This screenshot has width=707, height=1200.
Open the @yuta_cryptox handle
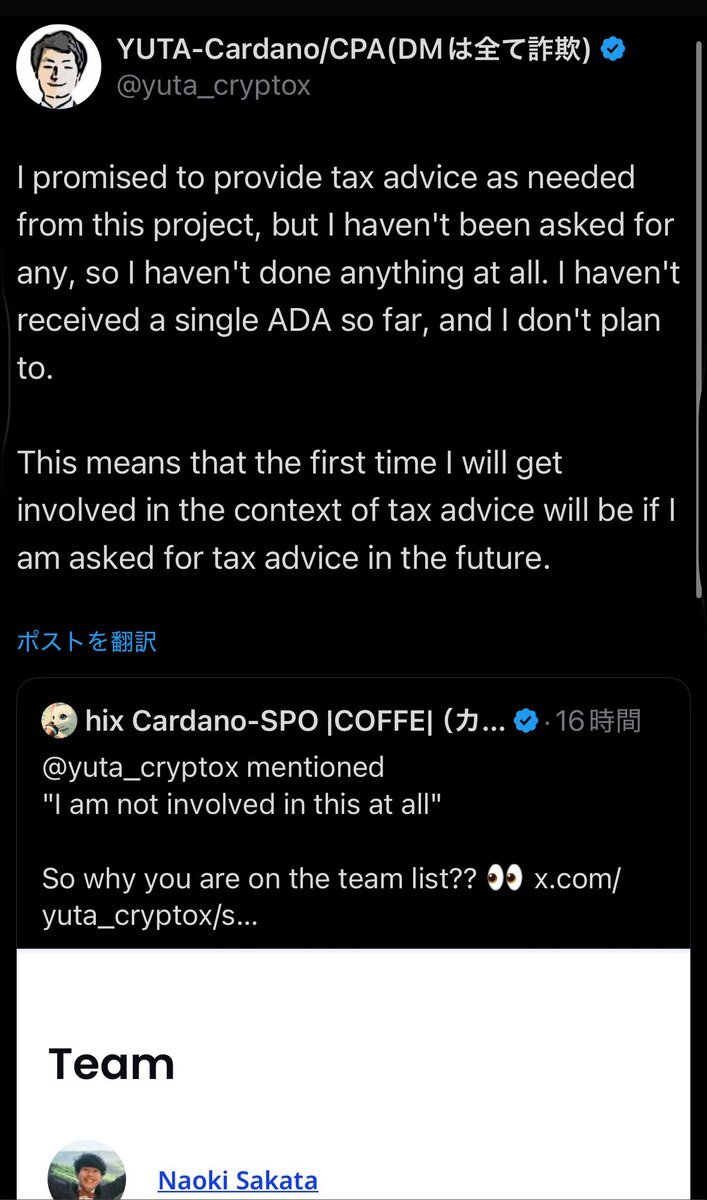pyautogui.click(x=214, y=86)
